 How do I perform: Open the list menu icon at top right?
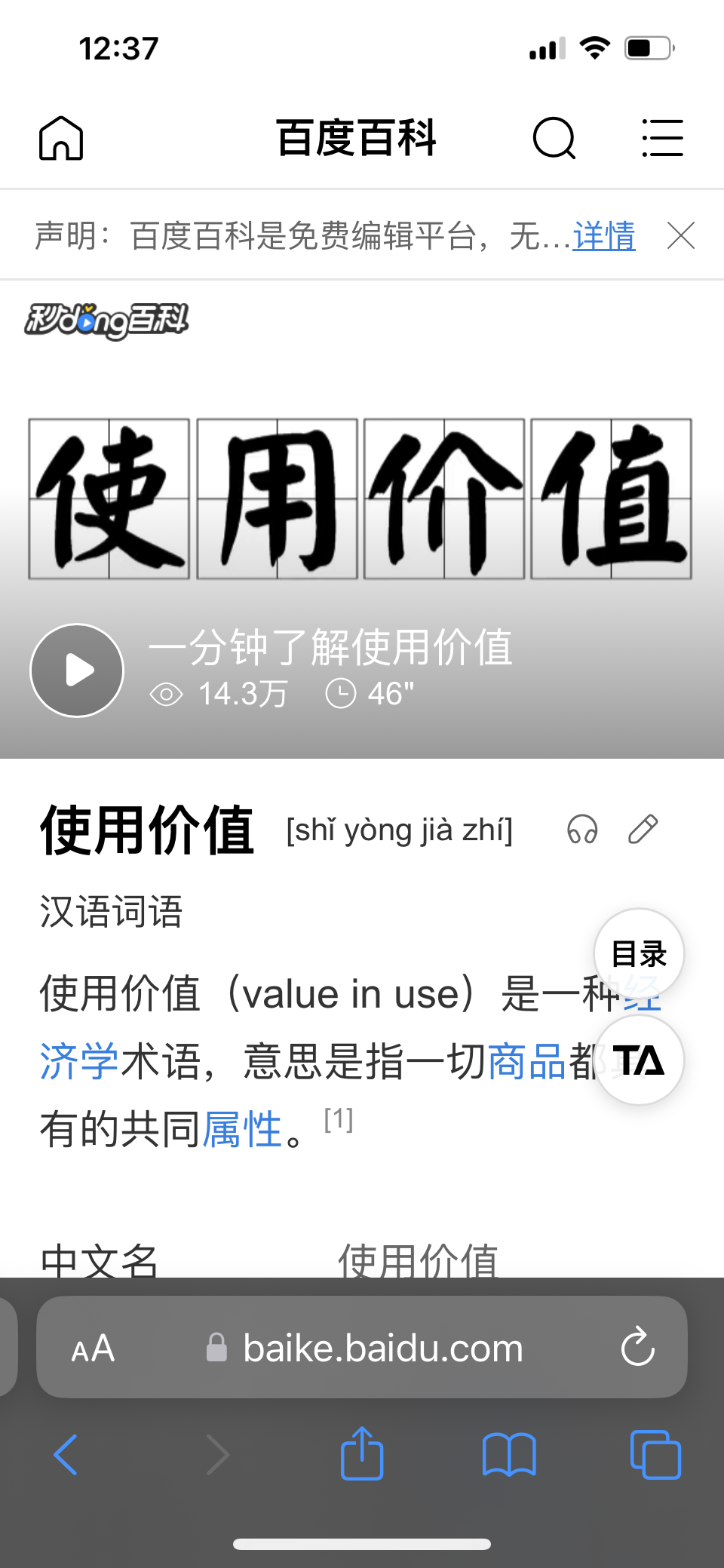click(662, 138)
